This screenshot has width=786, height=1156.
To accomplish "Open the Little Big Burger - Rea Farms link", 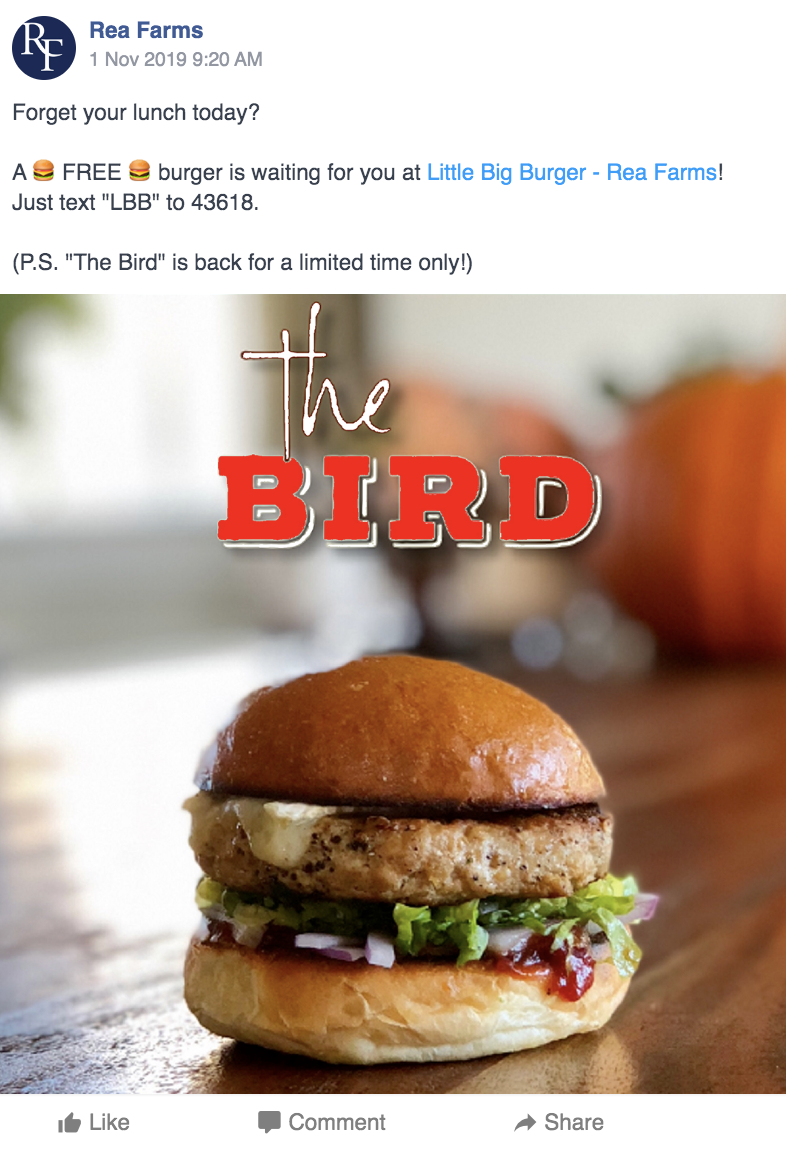I will coord(571,172).
